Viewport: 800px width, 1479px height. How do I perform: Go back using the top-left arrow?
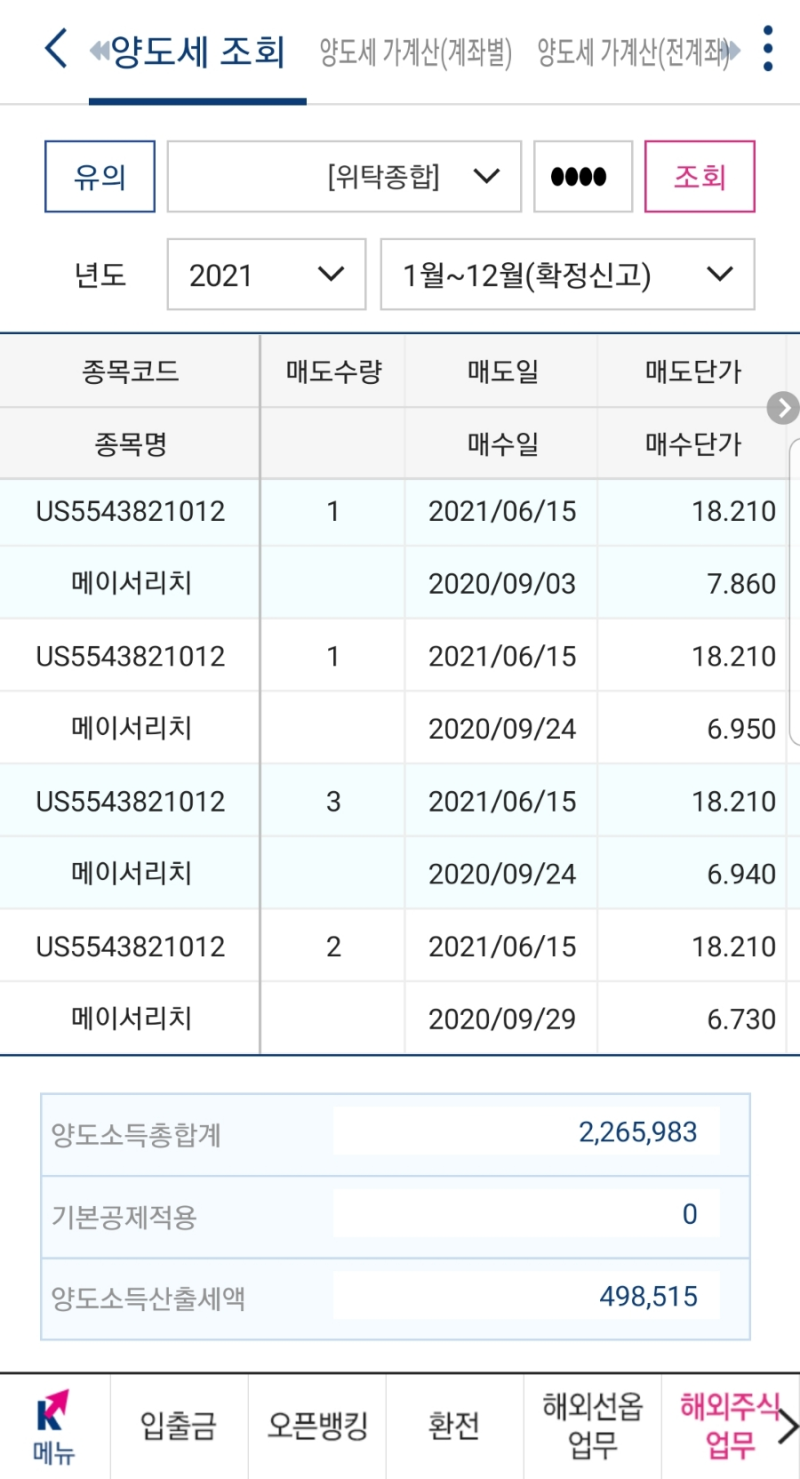point(57,49)
